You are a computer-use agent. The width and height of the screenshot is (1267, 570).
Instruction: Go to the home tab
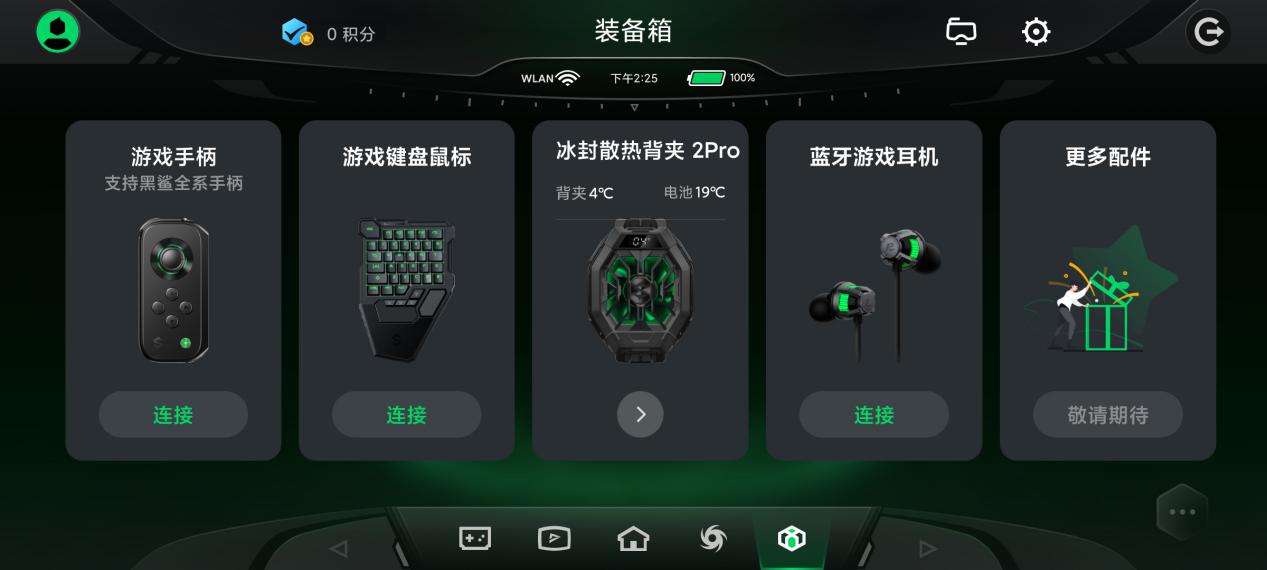point(633,539)
